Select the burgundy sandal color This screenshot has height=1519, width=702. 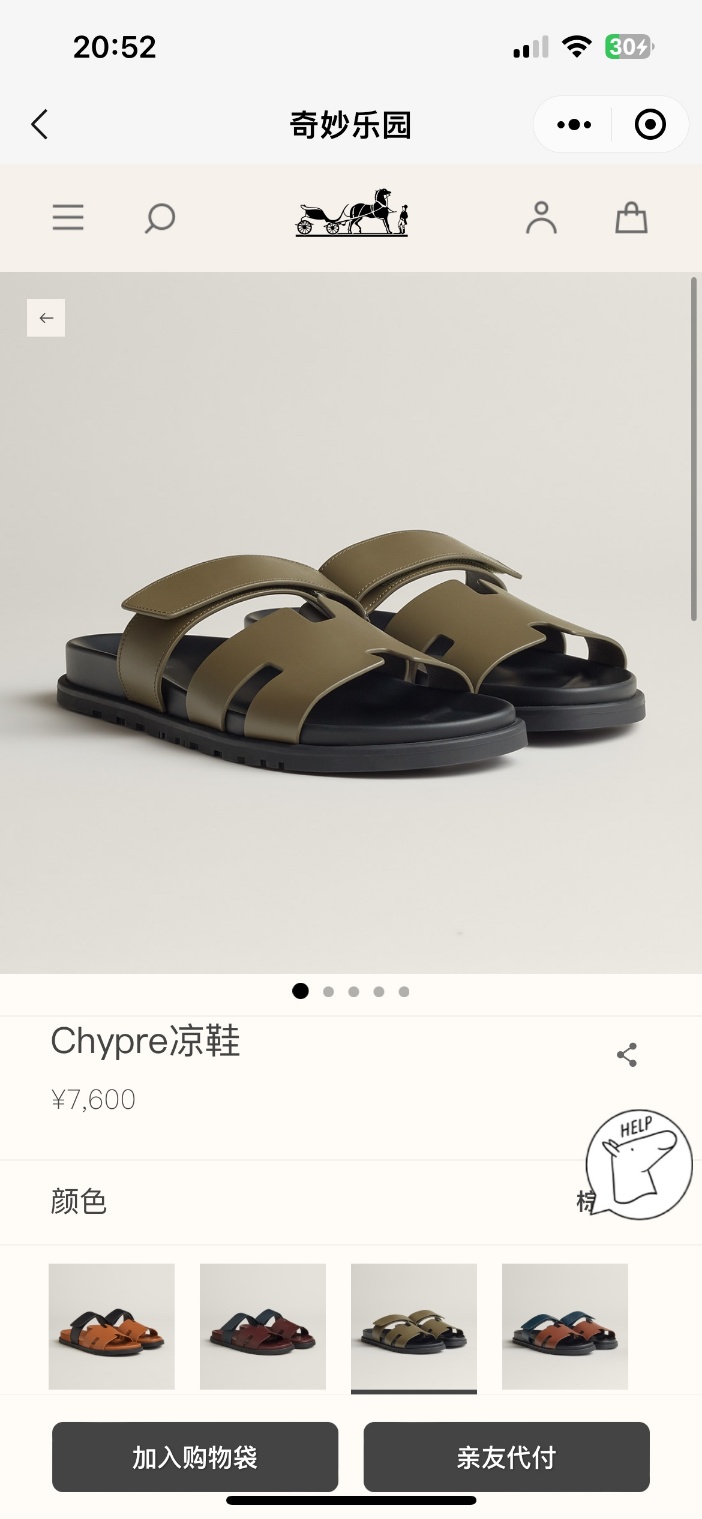coord(263,1326)
